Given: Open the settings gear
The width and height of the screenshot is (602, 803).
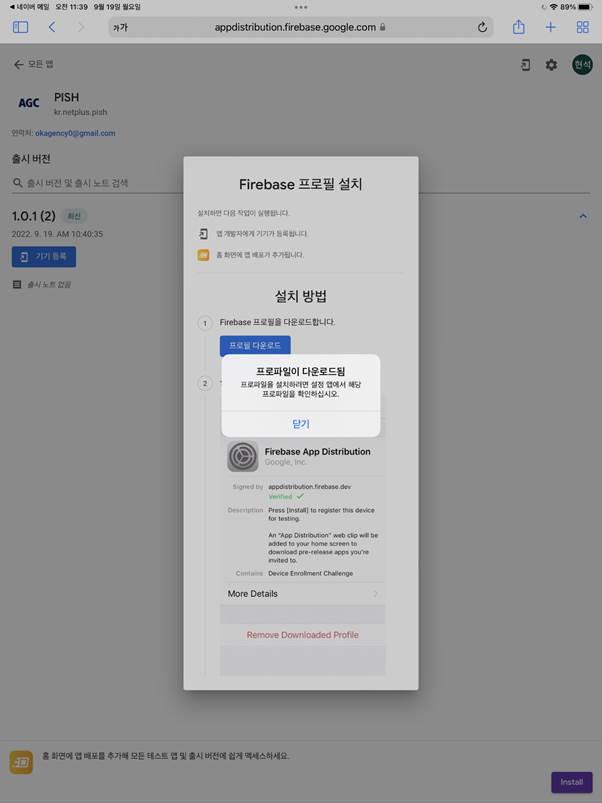Looking at the screenshot, I should tap(551, 65).
